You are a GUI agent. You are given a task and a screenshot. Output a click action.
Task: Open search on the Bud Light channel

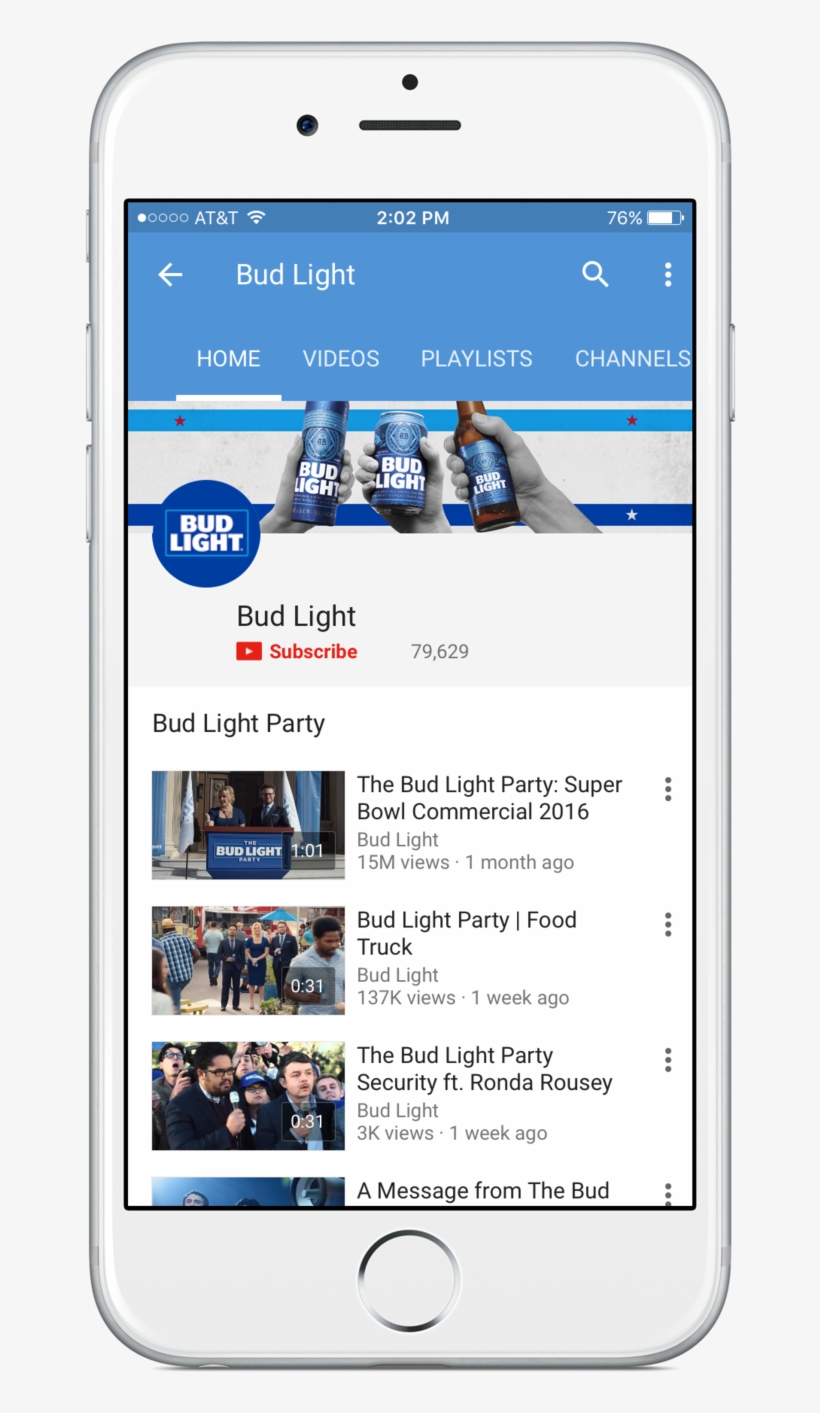coord(595,275)
